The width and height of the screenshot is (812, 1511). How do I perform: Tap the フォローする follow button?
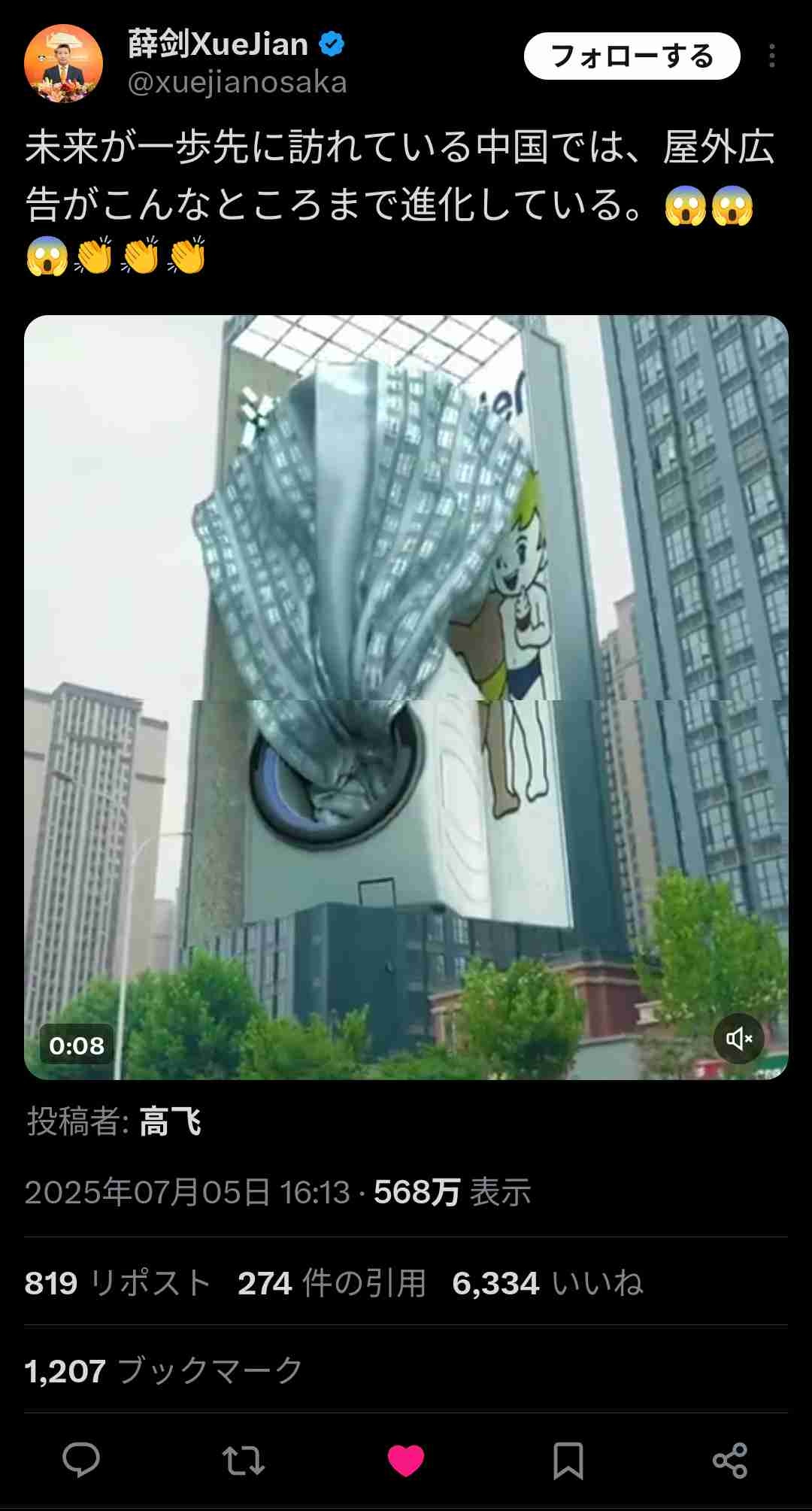pyautogui.click(x=632, y=56)
